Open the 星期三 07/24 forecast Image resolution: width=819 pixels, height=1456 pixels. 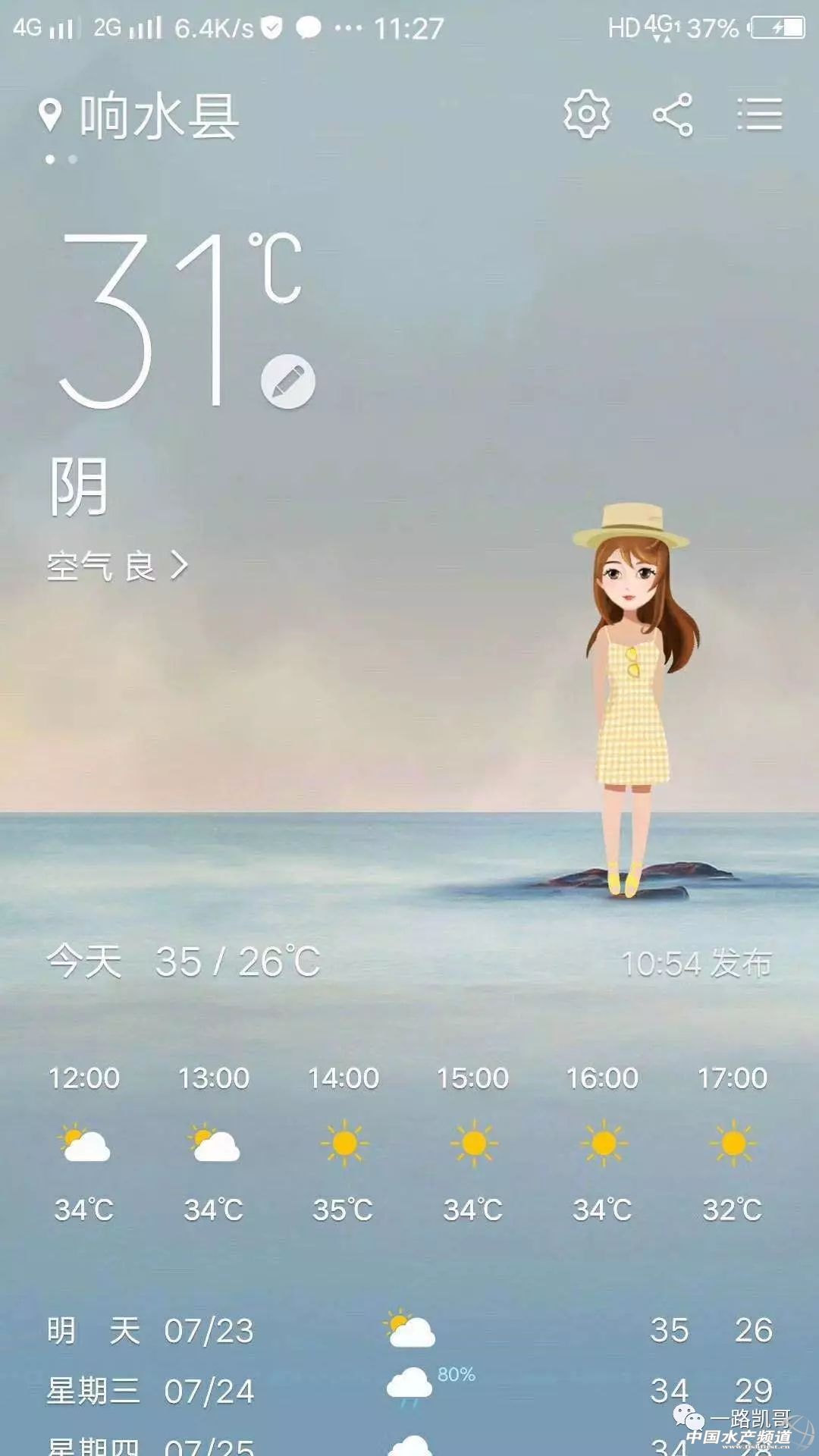point(409,1391)
